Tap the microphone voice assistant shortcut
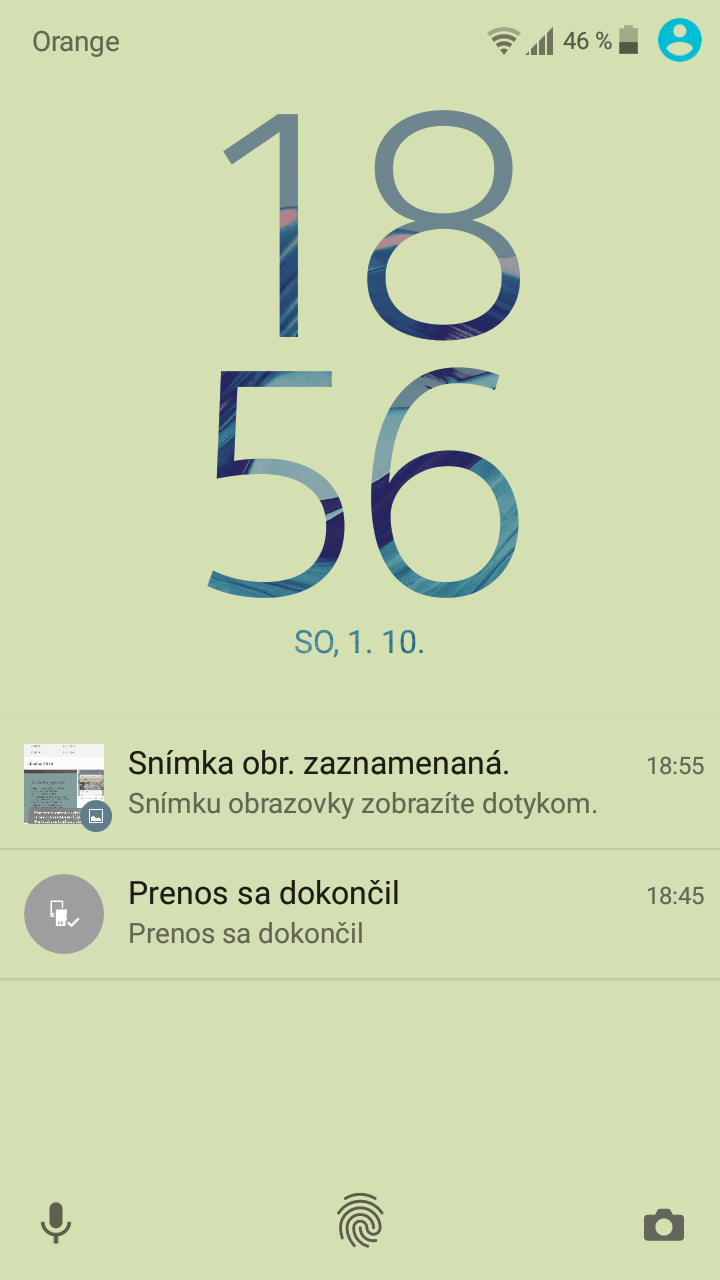The width and height of the screenshot is (720, 1280). coord(56,1222)
